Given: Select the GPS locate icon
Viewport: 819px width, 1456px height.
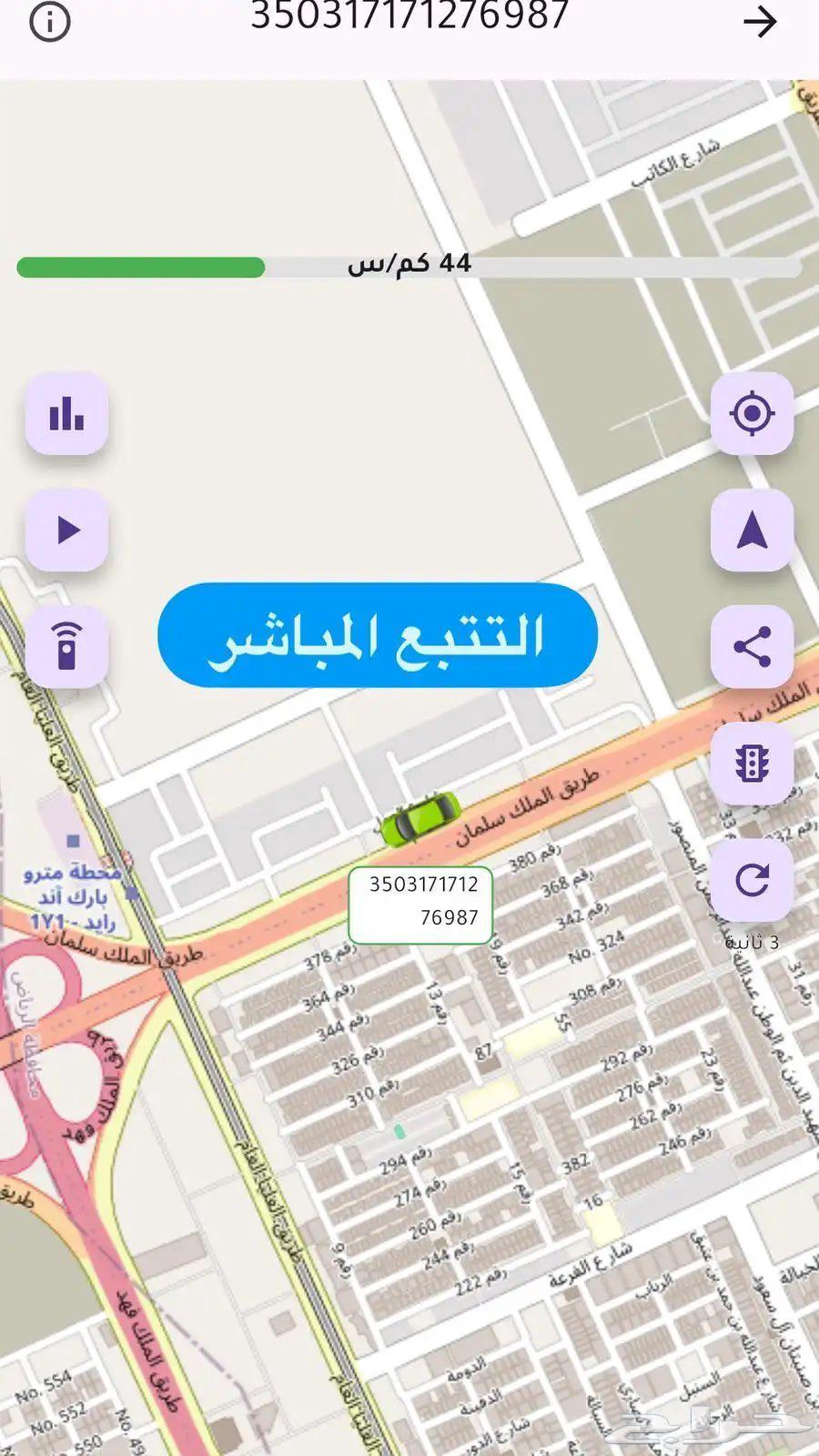Looking at the screenshot, I should tap(752, 415).
